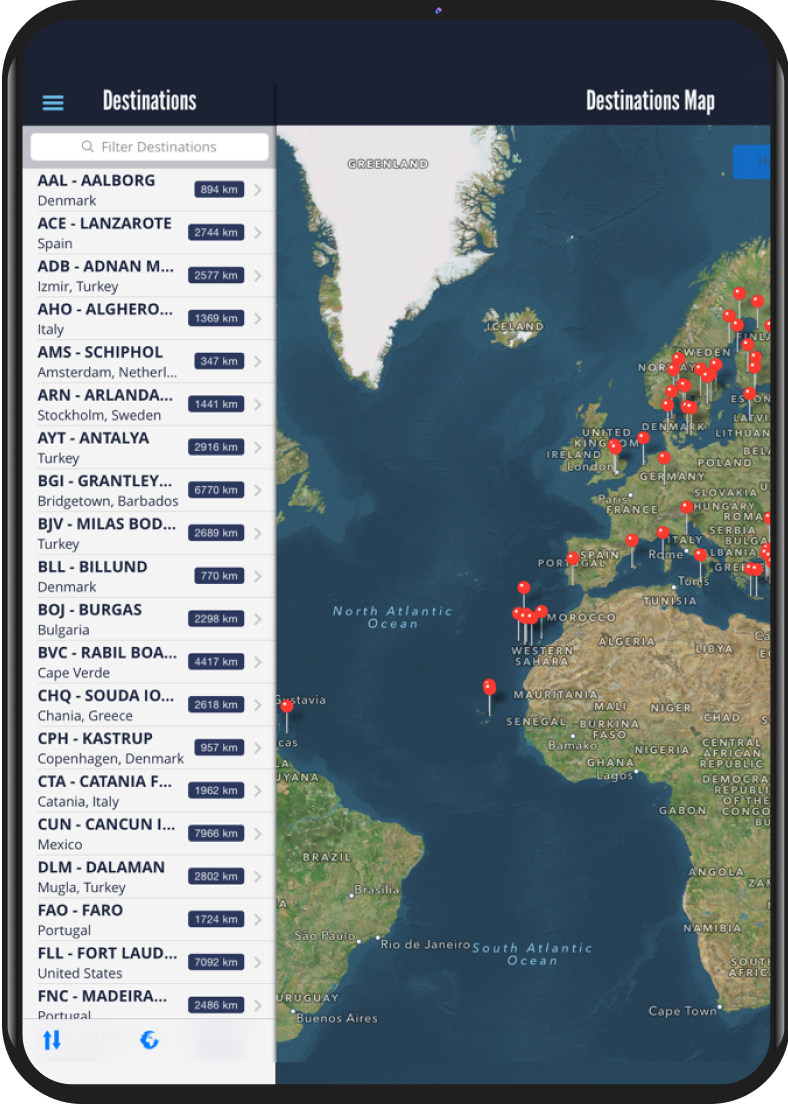
Task: Open the hamburger menu
Action: coord(53,102)
